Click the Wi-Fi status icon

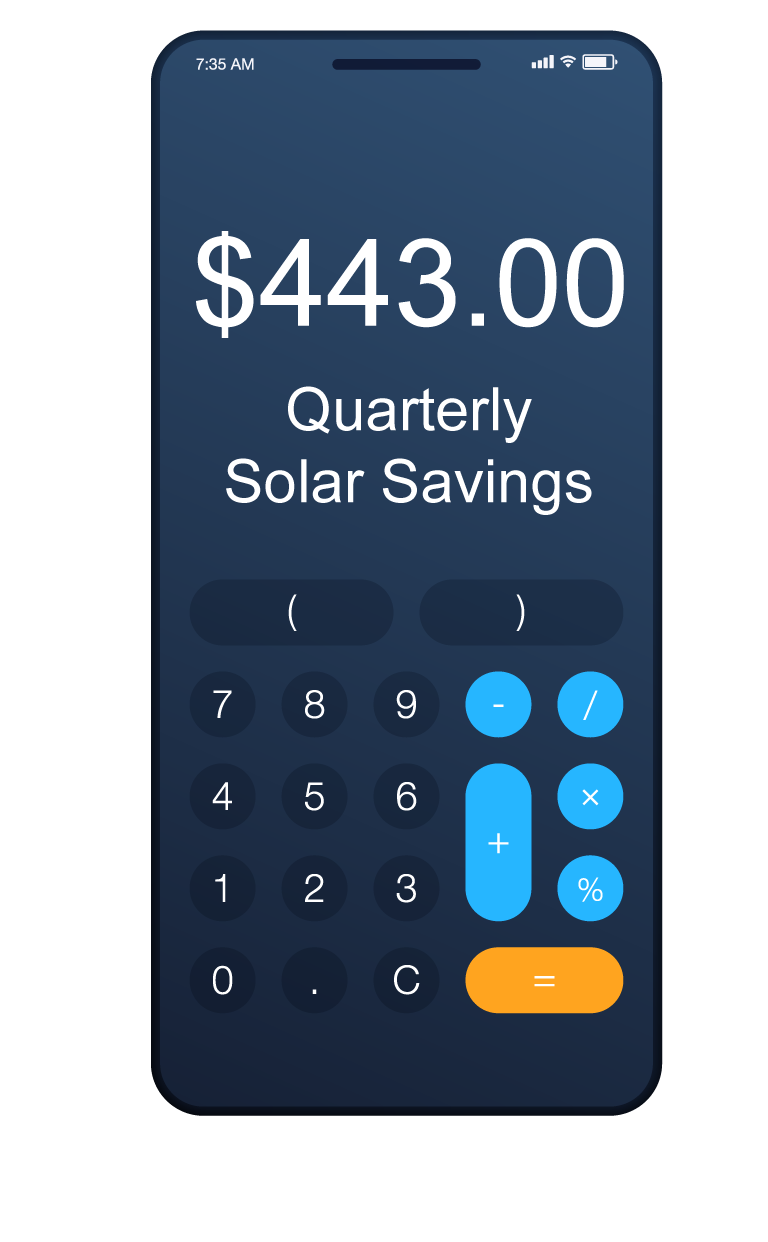567,62
